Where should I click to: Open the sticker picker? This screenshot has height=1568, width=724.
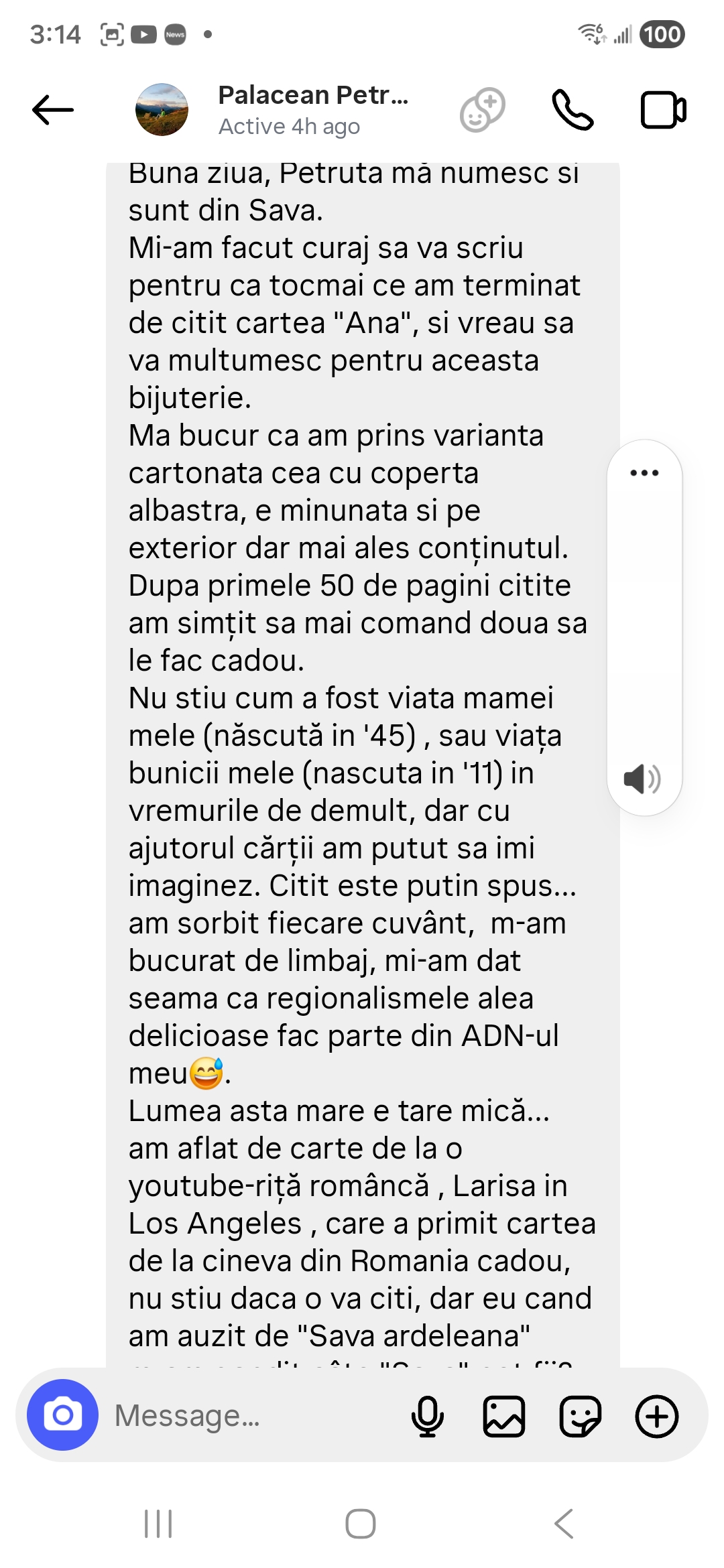(x=580, y=1416)
